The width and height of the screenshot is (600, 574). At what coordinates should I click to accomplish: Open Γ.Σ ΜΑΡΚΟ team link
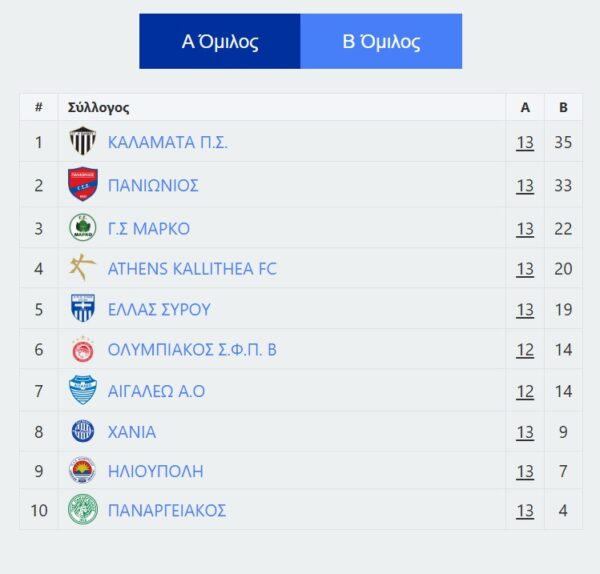pyautogui.click(x=149, y=228)
